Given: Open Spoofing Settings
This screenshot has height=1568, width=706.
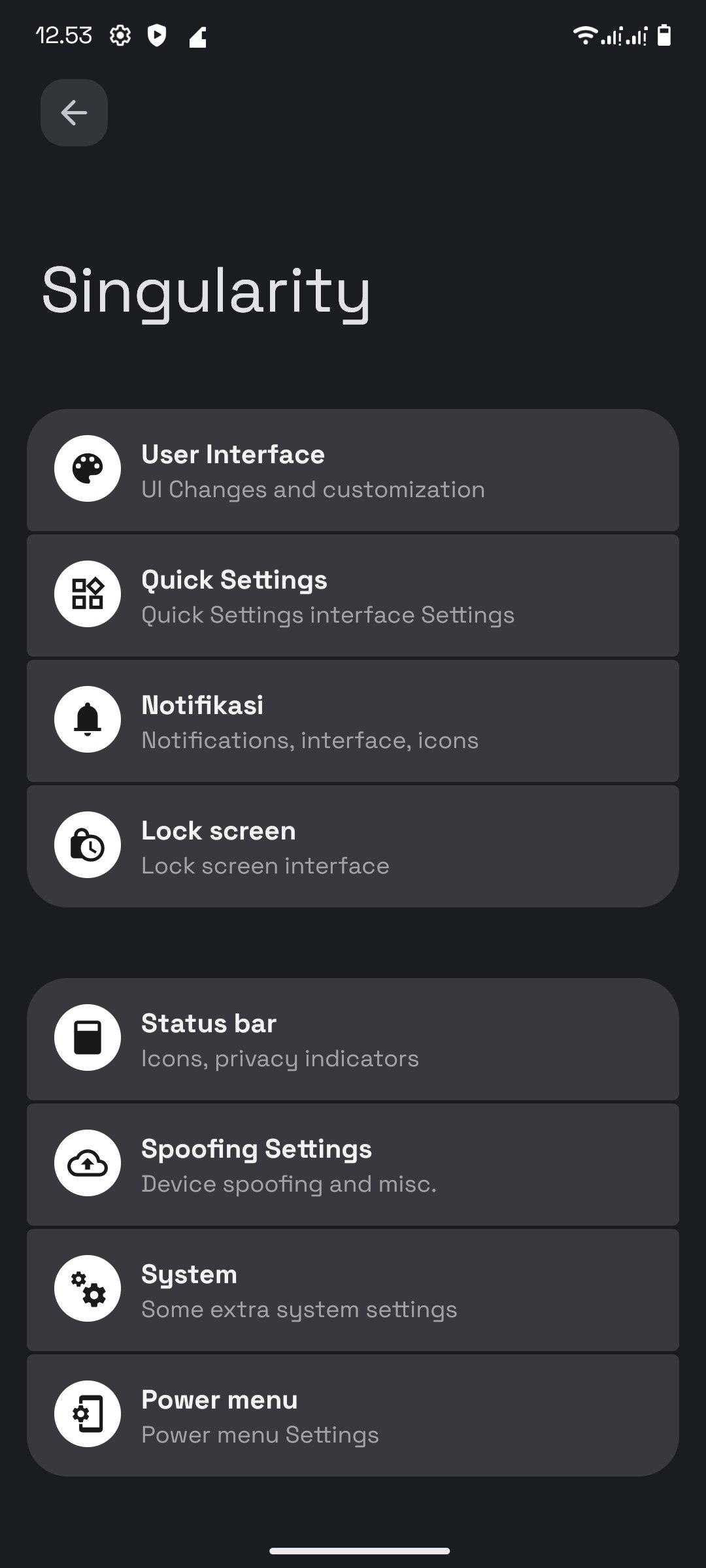Looking at the screenshot, I should (x=353, y=1164).
